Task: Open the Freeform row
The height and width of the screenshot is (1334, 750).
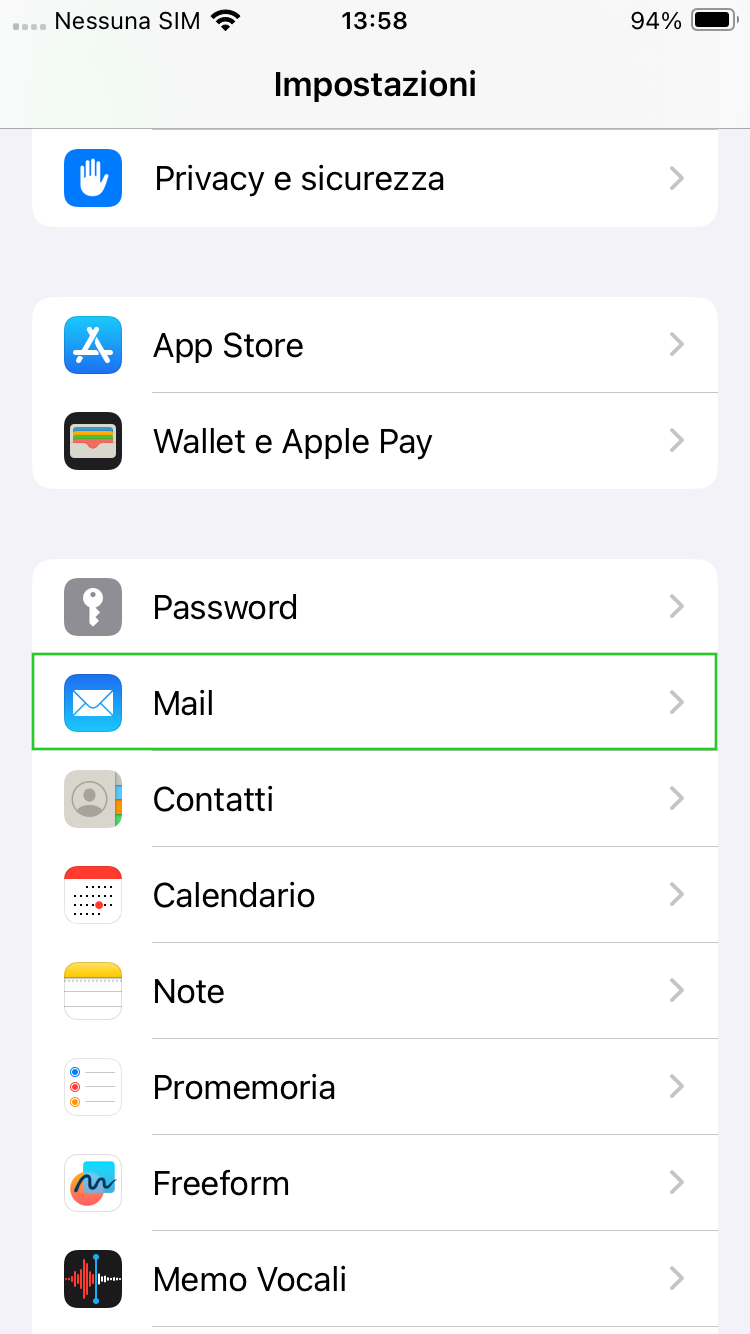Action: (375, 1183)
